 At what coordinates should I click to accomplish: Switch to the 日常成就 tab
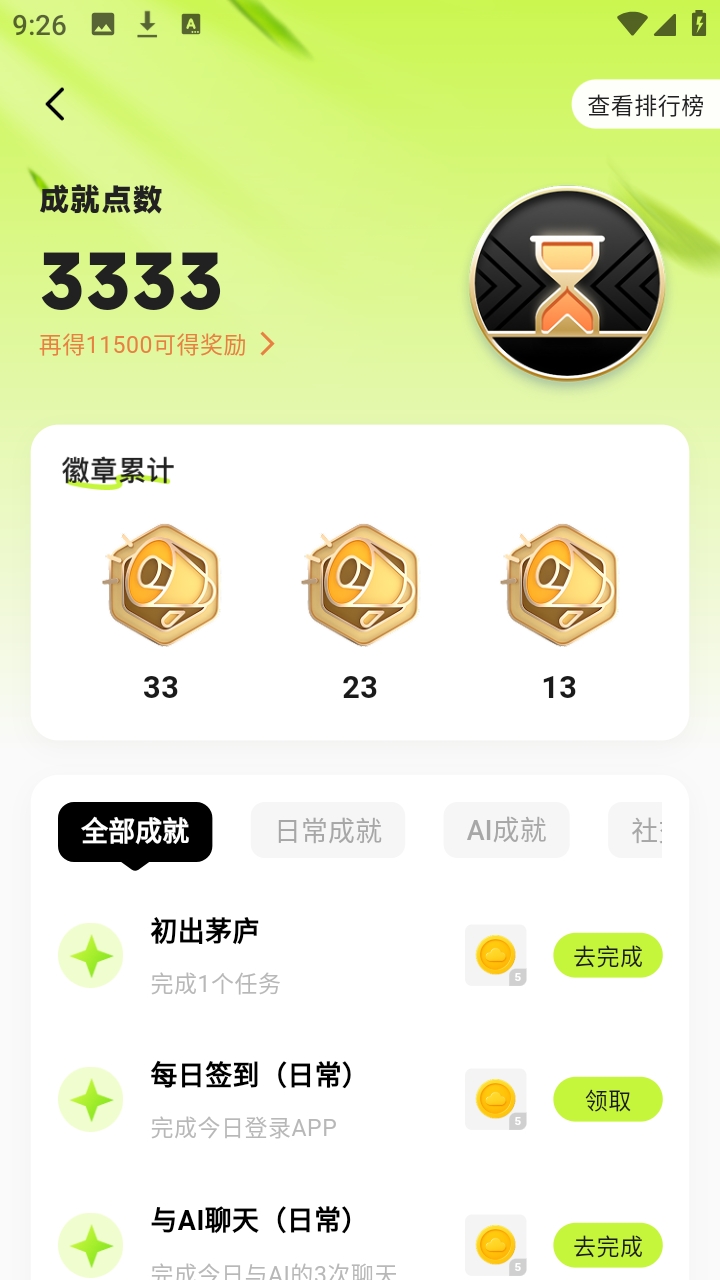tap(328, 831)
